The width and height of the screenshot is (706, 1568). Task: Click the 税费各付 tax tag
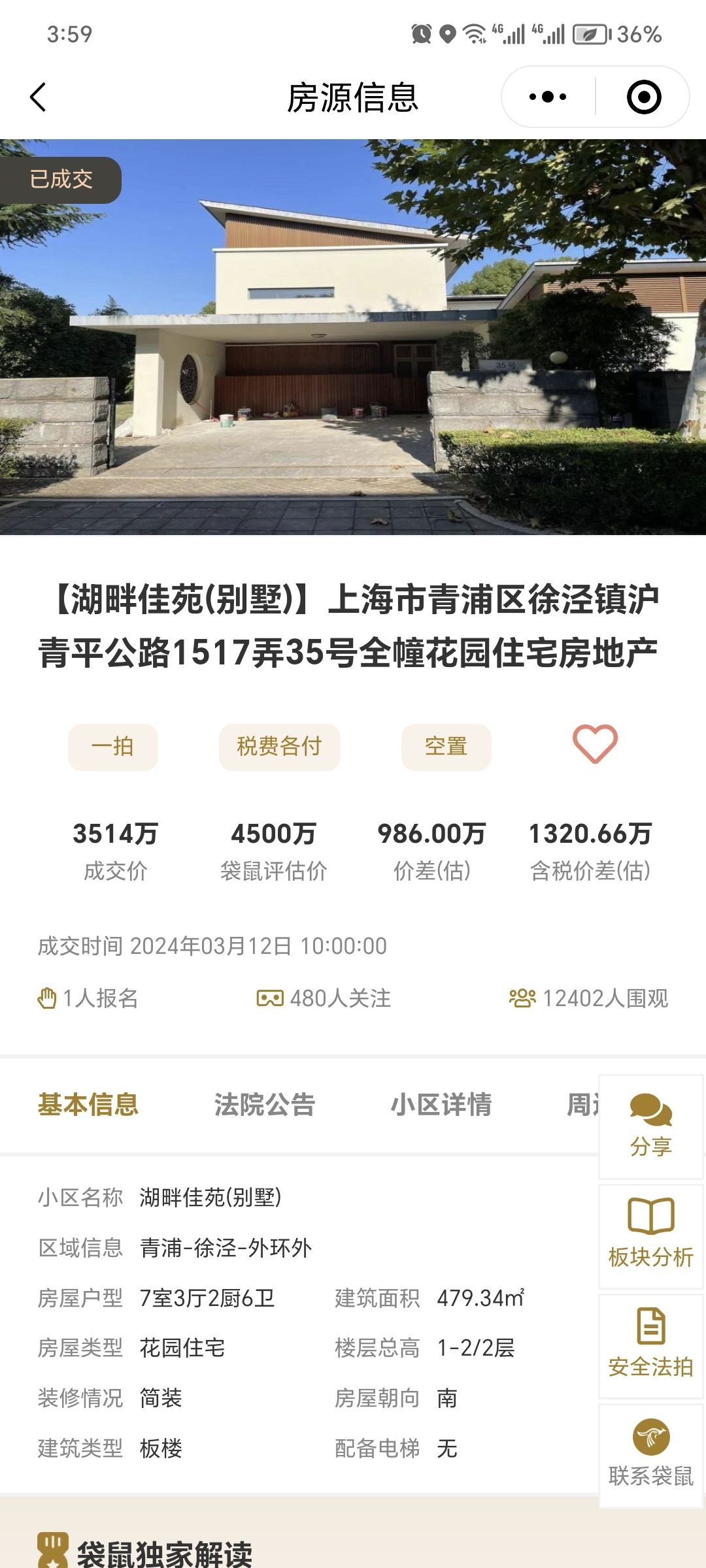[278, 747]
